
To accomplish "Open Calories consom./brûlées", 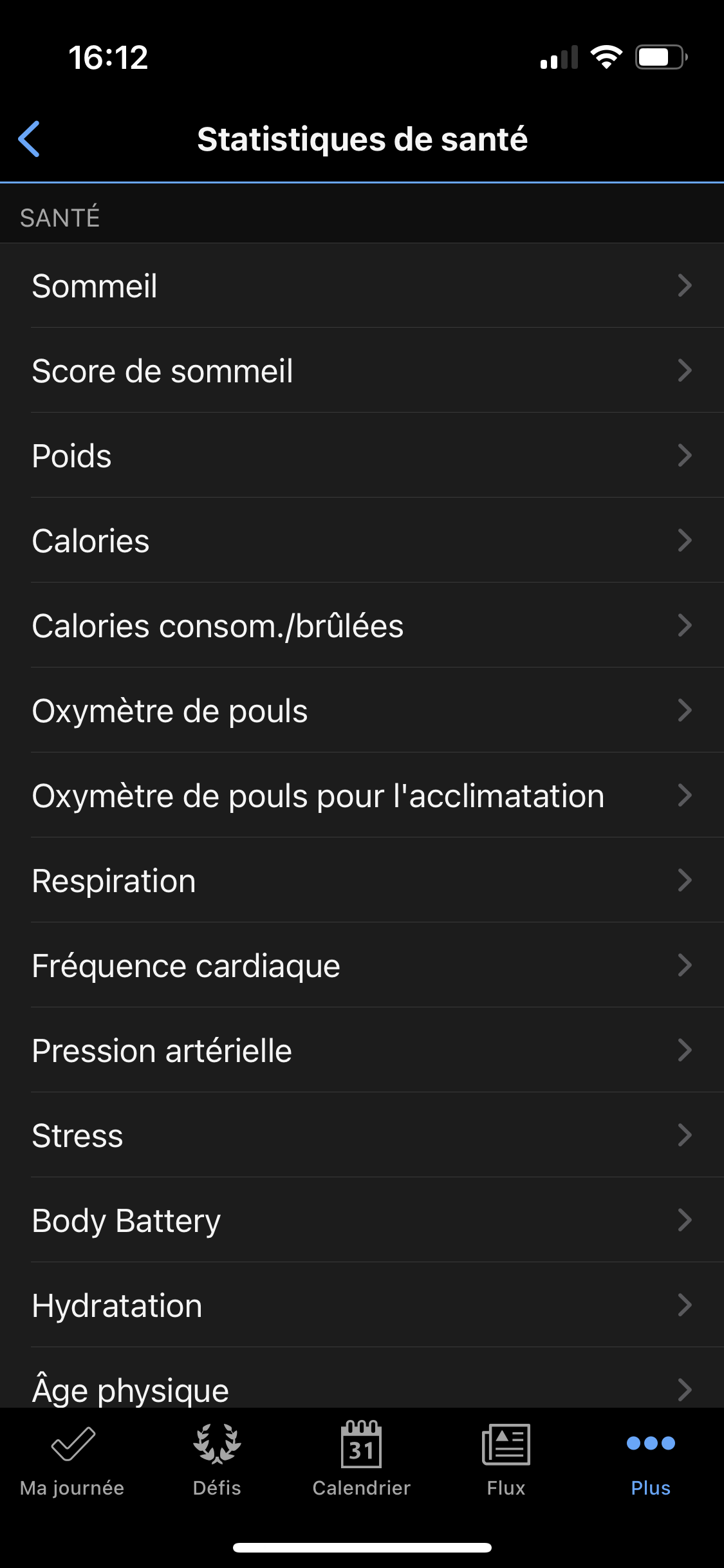I will (x=362, y=626).
